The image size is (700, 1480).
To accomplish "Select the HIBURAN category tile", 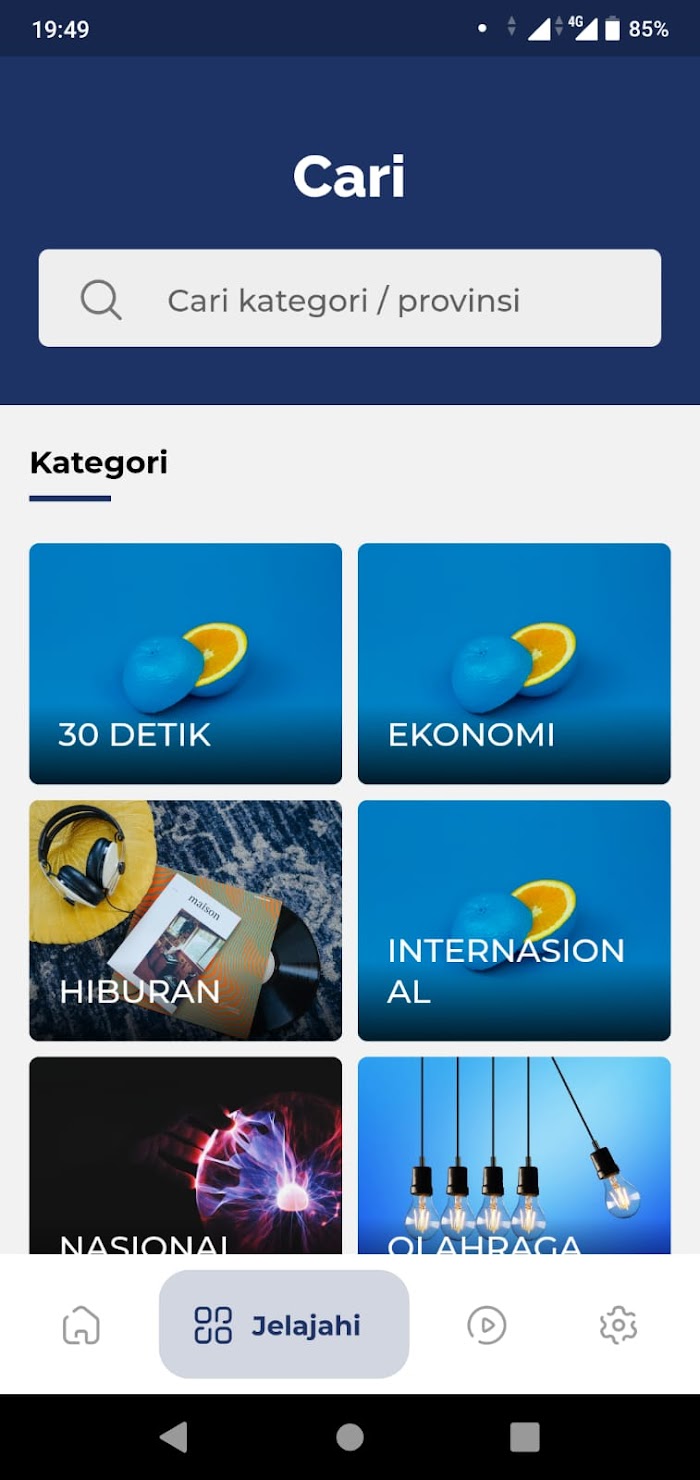I will tap(185, 920).
